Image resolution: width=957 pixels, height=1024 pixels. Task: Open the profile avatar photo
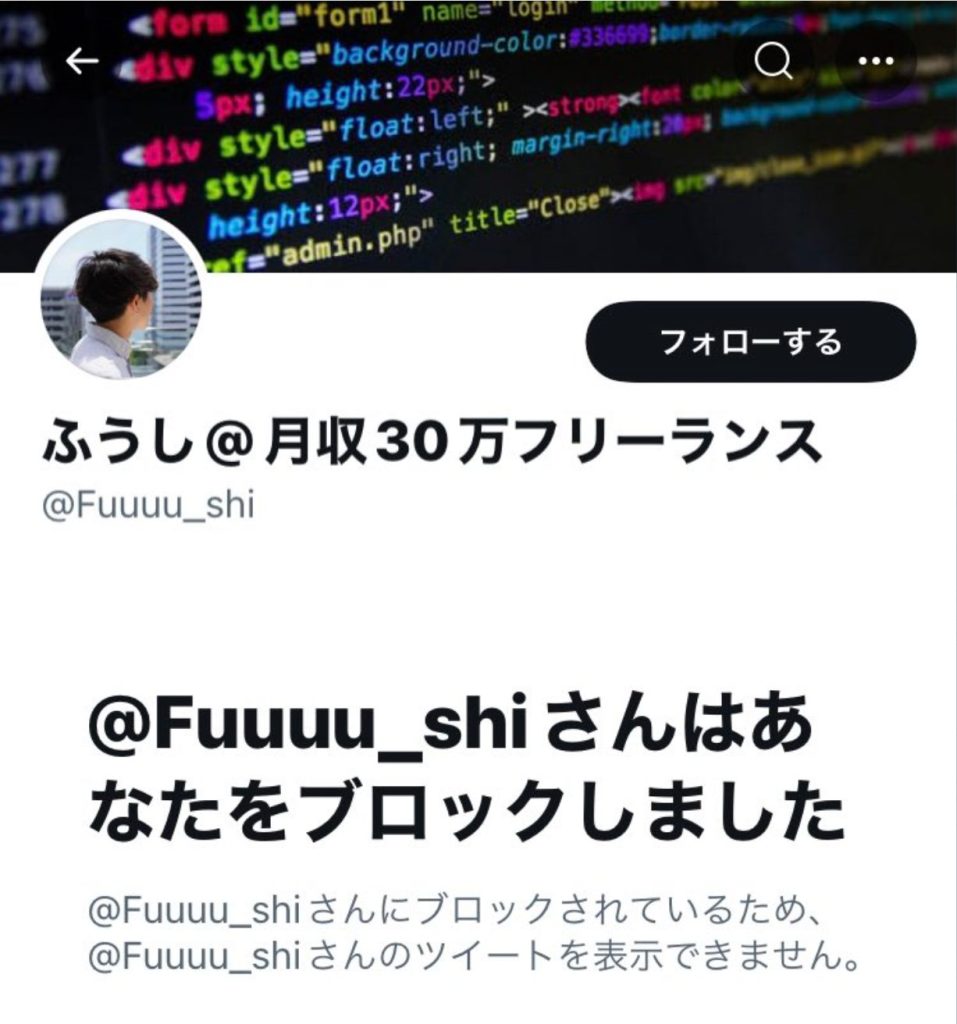point(121,300)
